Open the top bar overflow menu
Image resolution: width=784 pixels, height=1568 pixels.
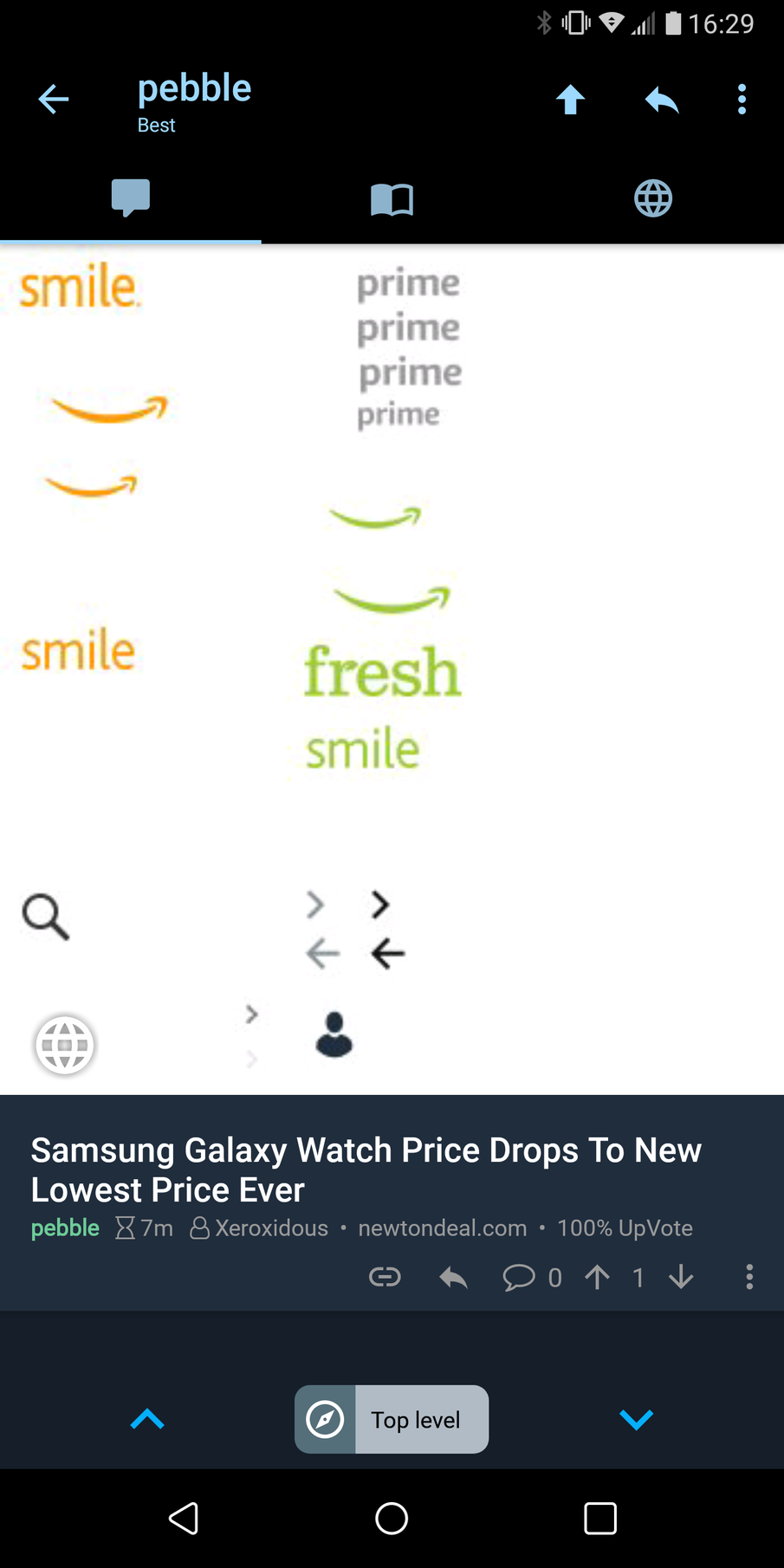pyautogui.click(x=742, y=100)
